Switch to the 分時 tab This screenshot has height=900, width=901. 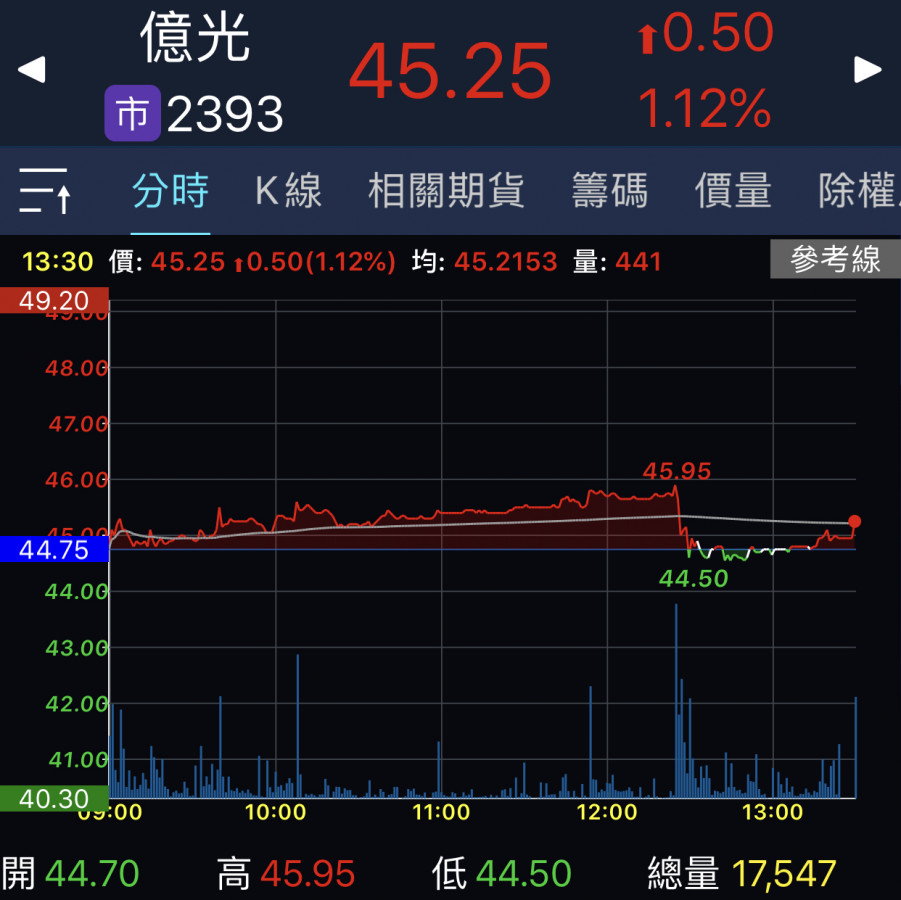(170, 190)
